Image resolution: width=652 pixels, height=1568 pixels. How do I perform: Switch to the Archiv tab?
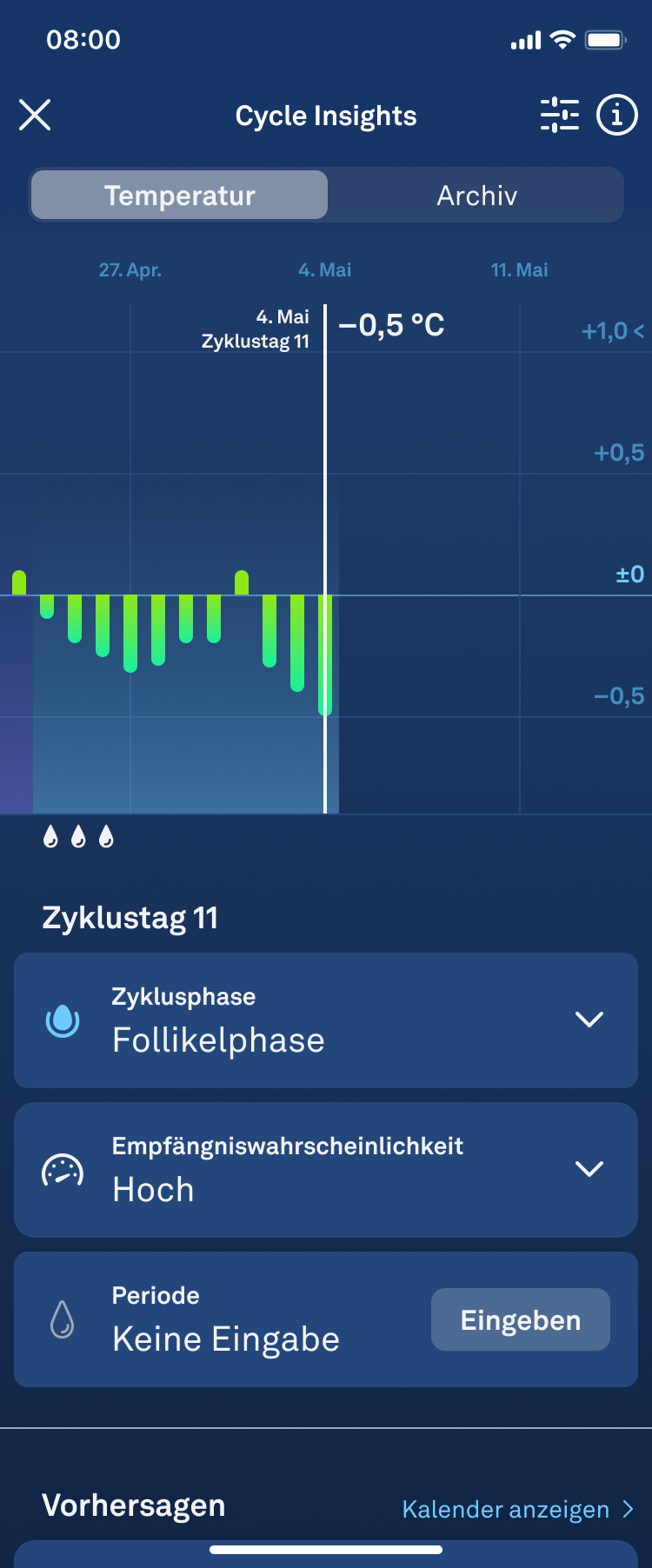click(x=476, y=196)
